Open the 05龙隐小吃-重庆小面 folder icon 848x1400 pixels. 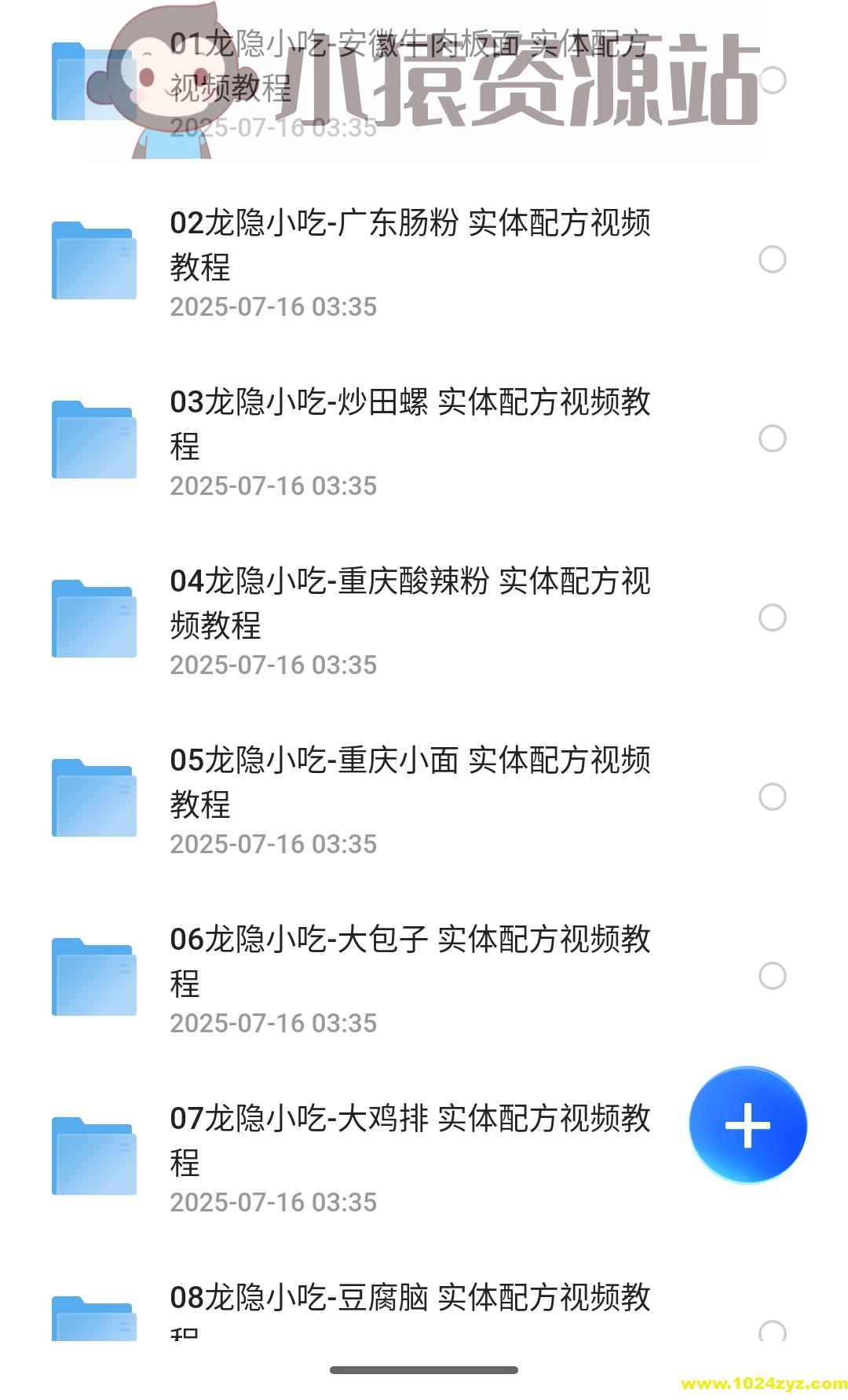(x=92, y=796)
